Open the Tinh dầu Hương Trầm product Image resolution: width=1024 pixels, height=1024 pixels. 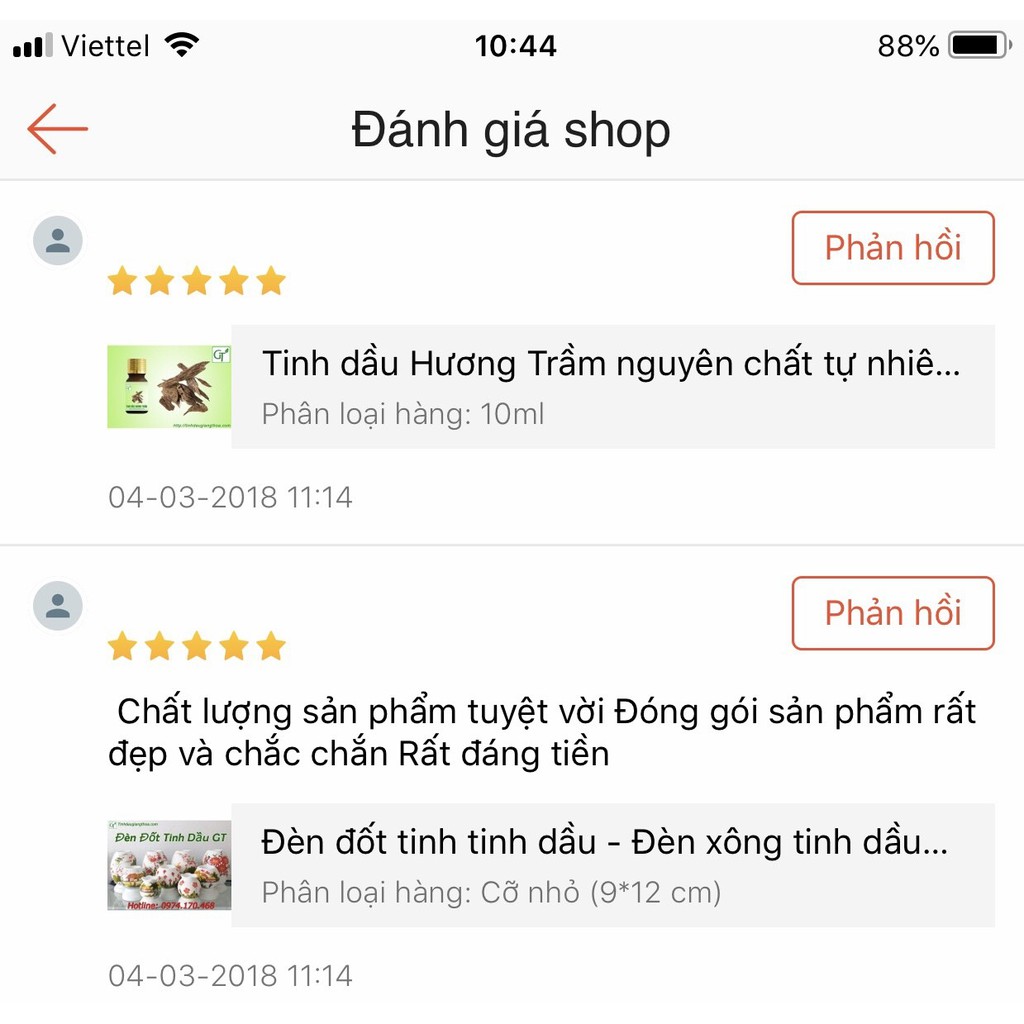click(x=611, y=386)
